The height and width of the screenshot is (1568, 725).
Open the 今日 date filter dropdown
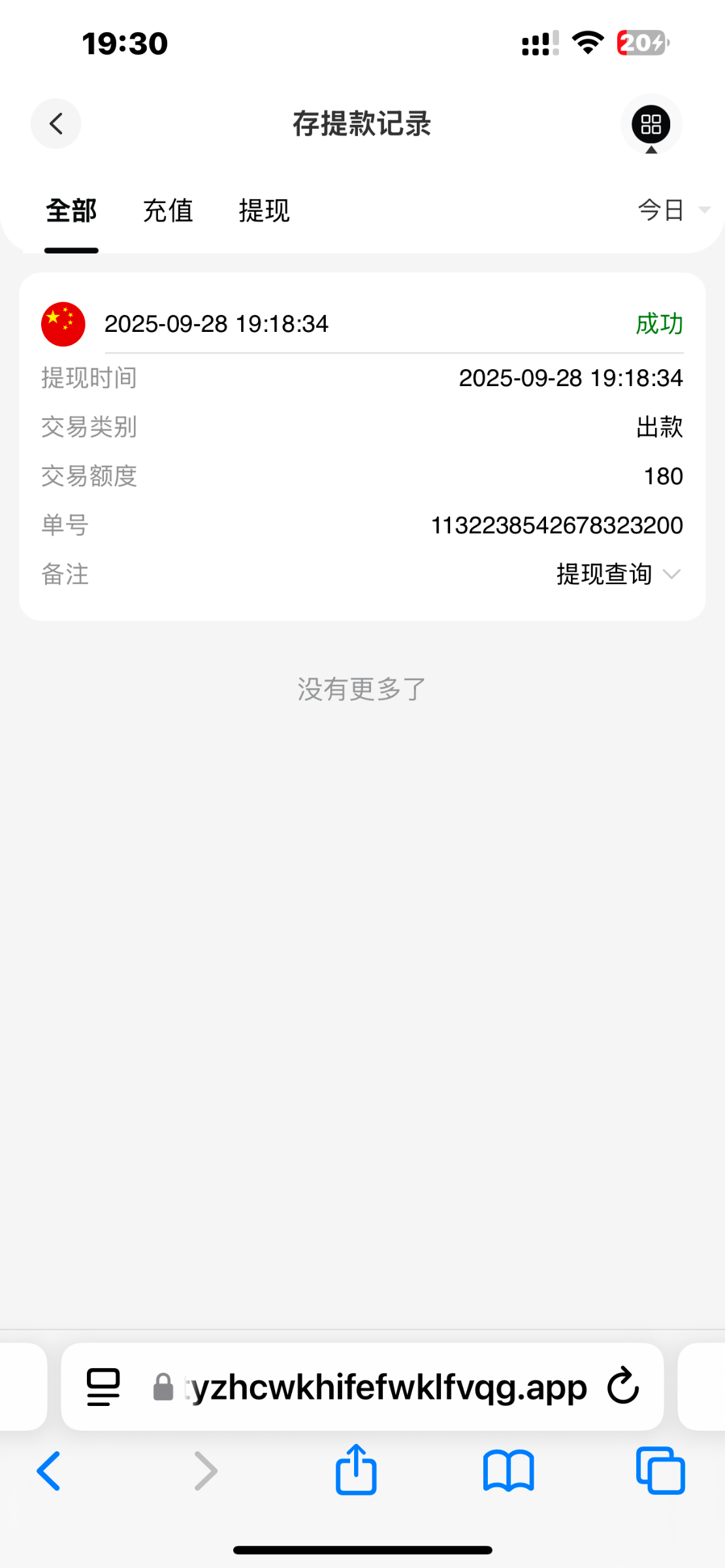pyautogui.click(x=673, y=210)
